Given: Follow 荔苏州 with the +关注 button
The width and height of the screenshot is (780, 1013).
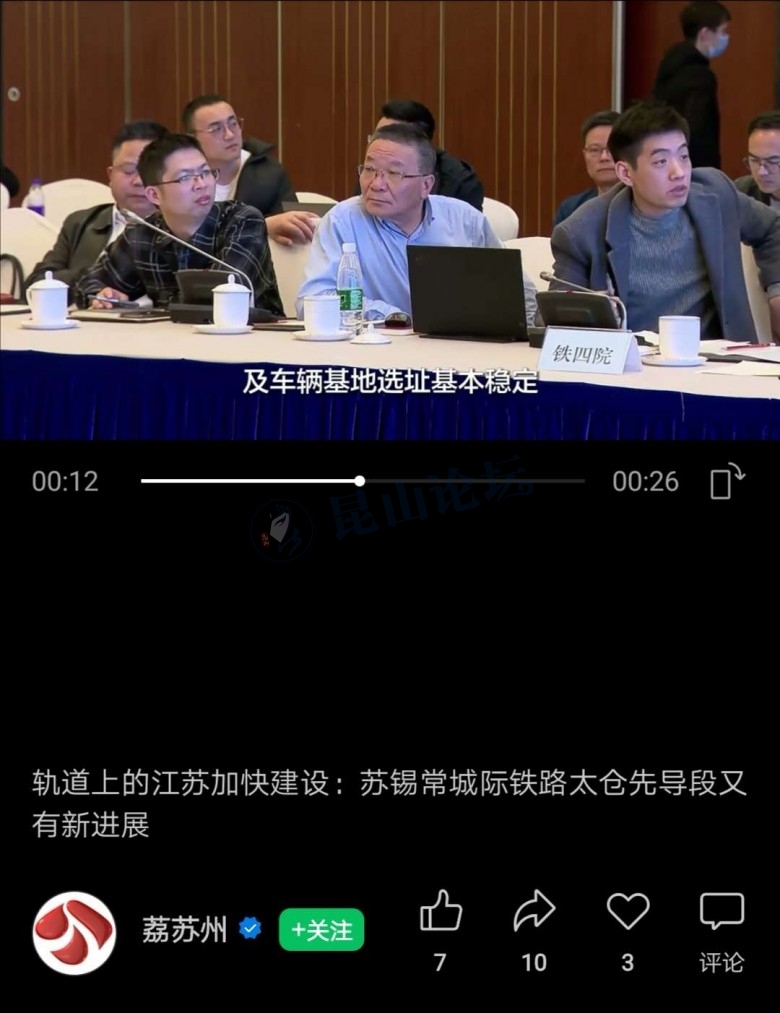Looking at the screenshot, I should coord(321,930).
